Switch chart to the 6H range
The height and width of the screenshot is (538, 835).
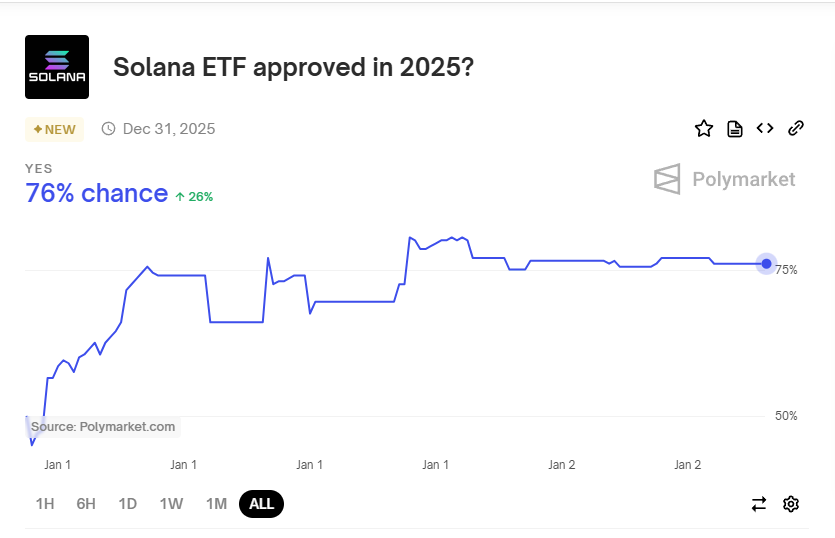click(x=86, y=504)
